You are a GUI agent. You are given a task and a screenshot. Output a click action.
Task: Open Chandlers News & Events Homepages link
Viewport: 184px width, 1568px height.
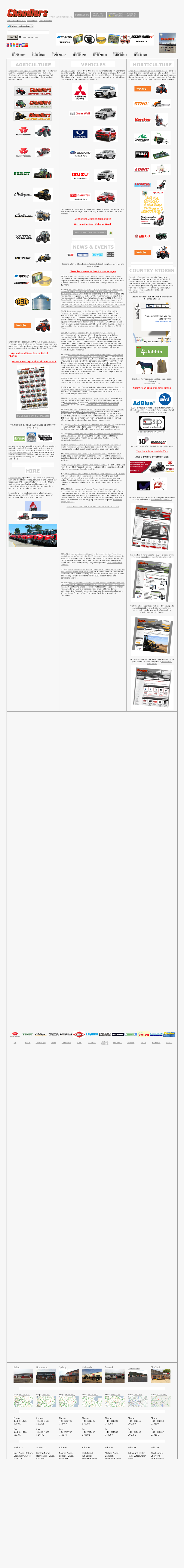click(x=92, y=271)
